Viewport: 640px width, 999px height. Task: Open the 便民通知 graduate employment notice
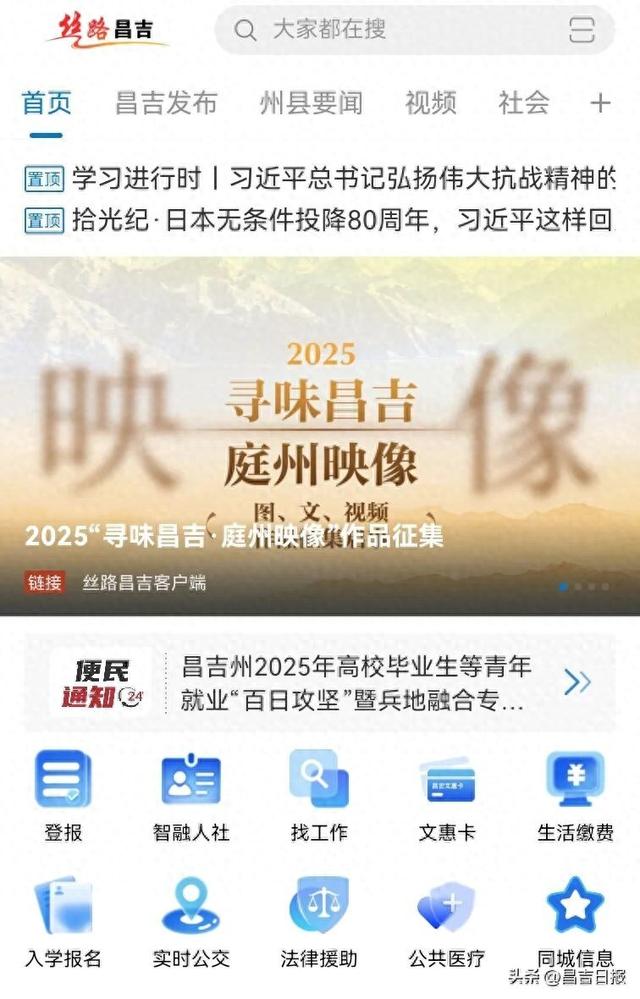point(355,684)
